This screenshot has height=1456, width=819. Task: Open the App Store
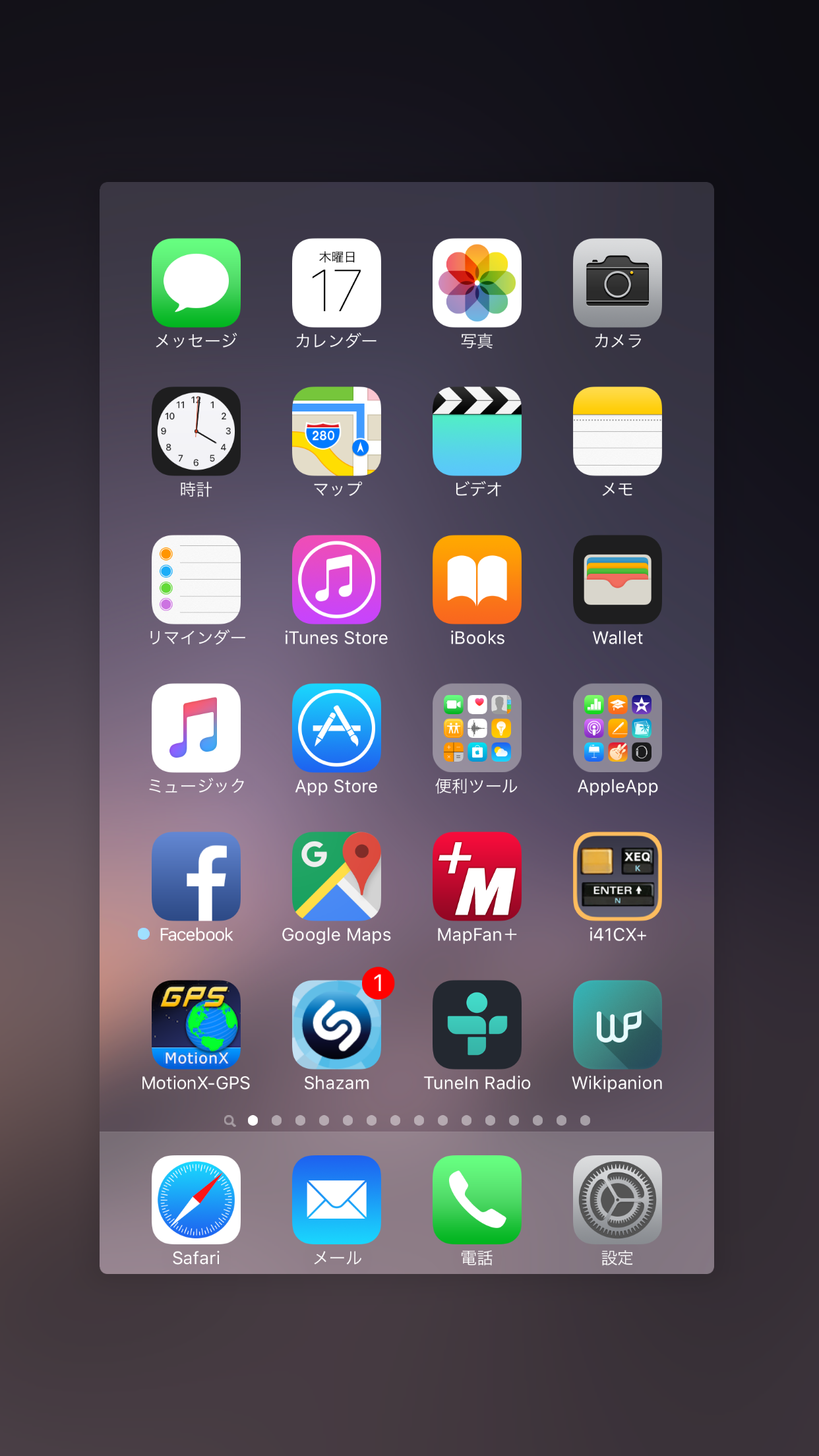336,728
